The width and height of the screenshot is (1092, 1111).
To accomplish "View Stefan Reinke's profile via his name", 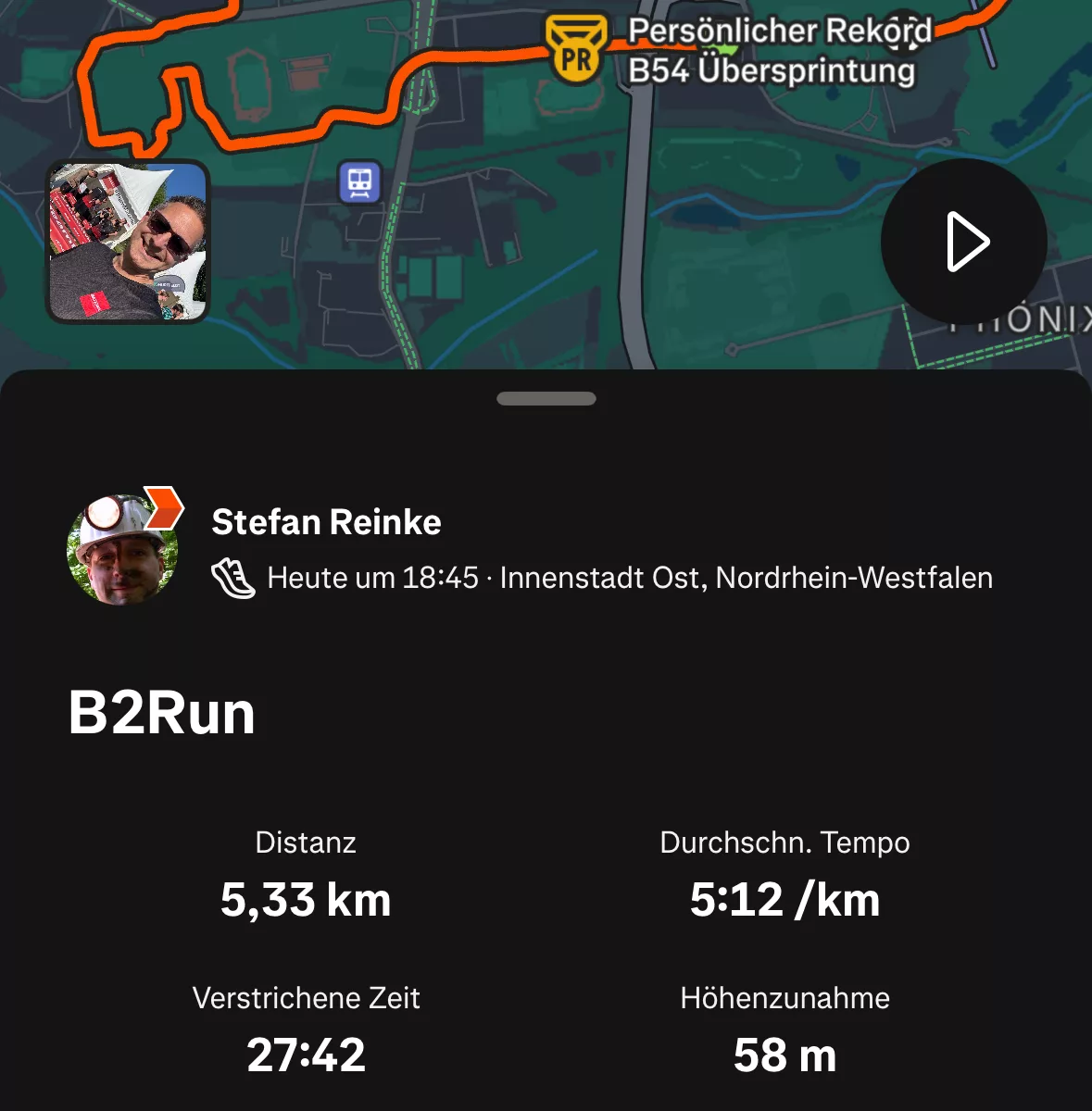I will coord(326,522).
